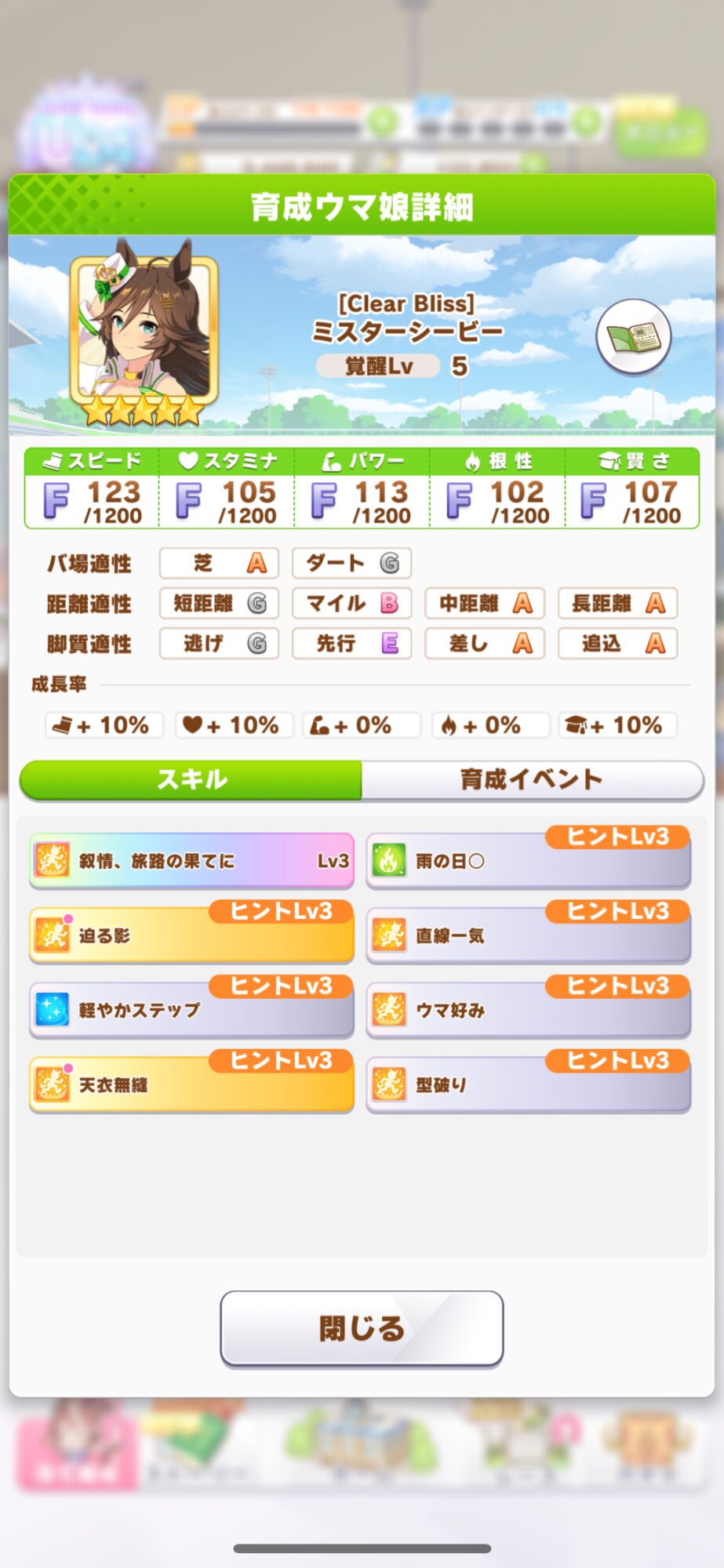Image resolution: width=724 pixels, height=1568 pixels.
Task: Select the スキル tab
Action: tap(191, 779)
